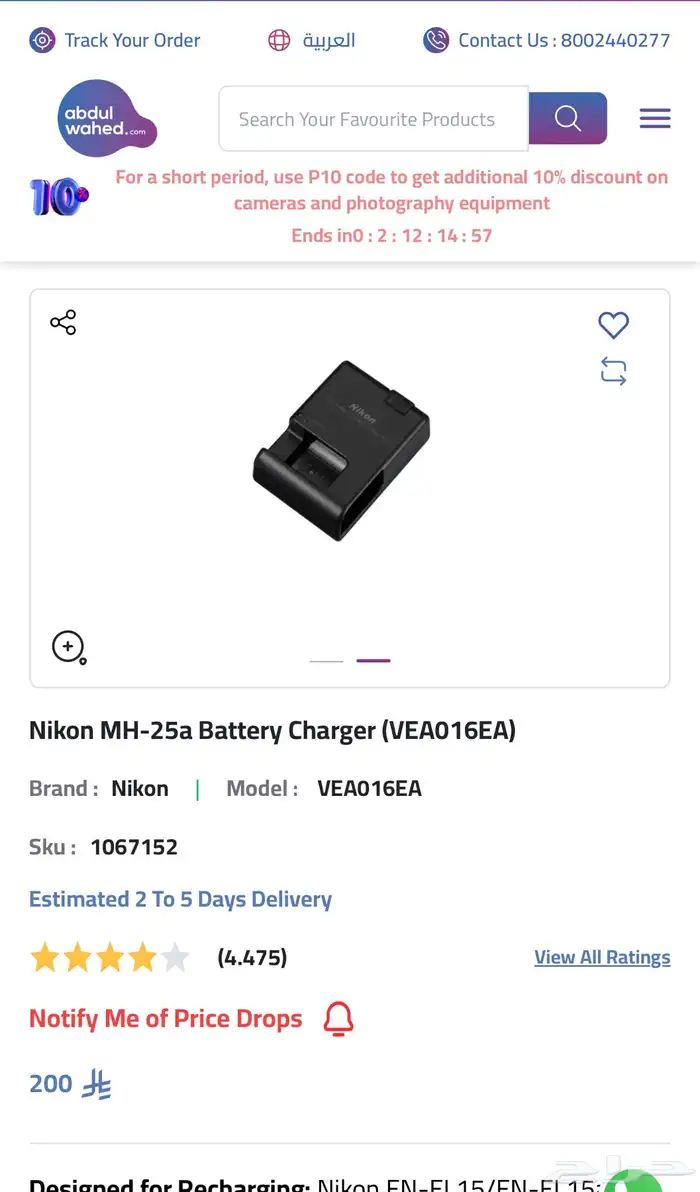The width and height of the screenshot is (700, 1192).
Task: Share this Nikon charger product
Action: tap(63, 322)
